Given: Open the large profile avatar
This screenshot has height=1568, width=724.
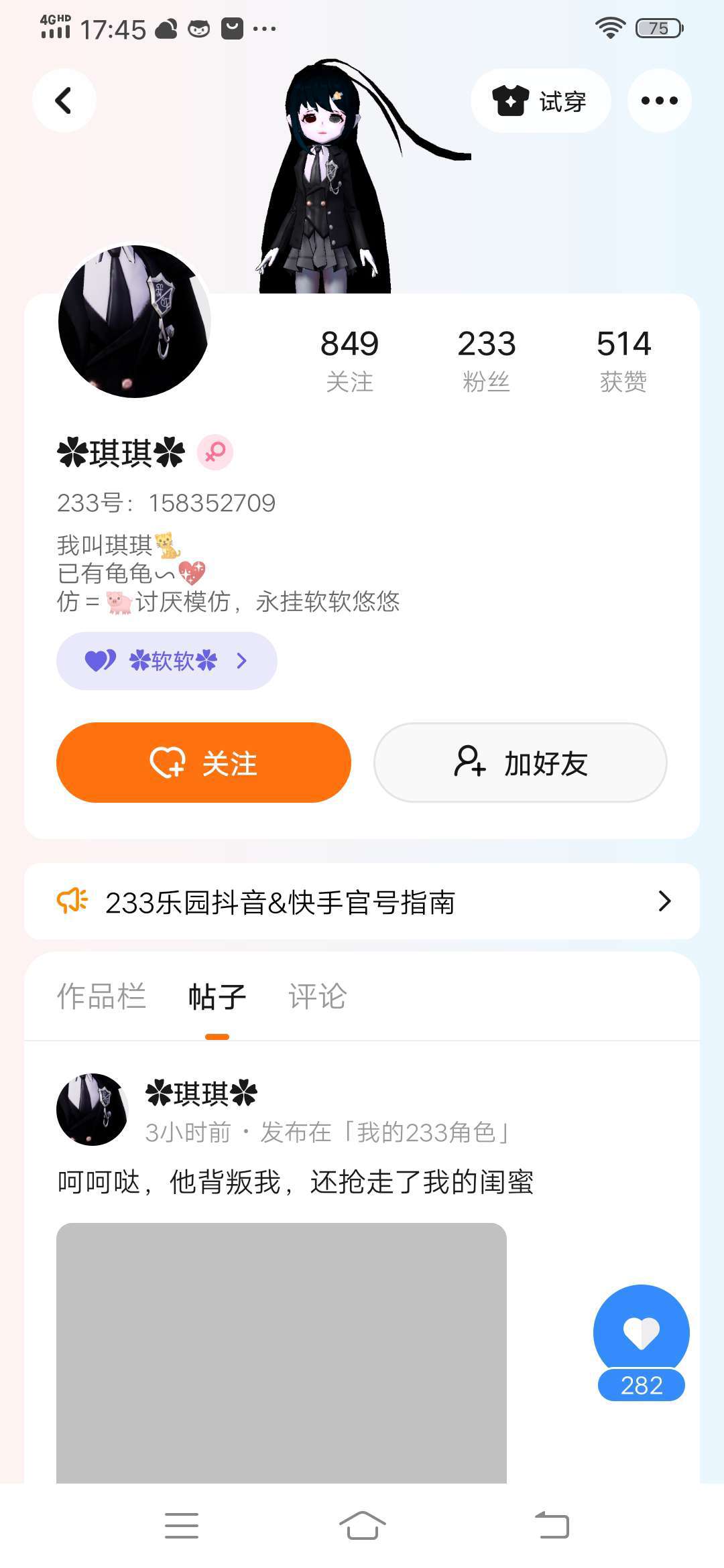Looking at the screenshot, I should tap(134, 322).
